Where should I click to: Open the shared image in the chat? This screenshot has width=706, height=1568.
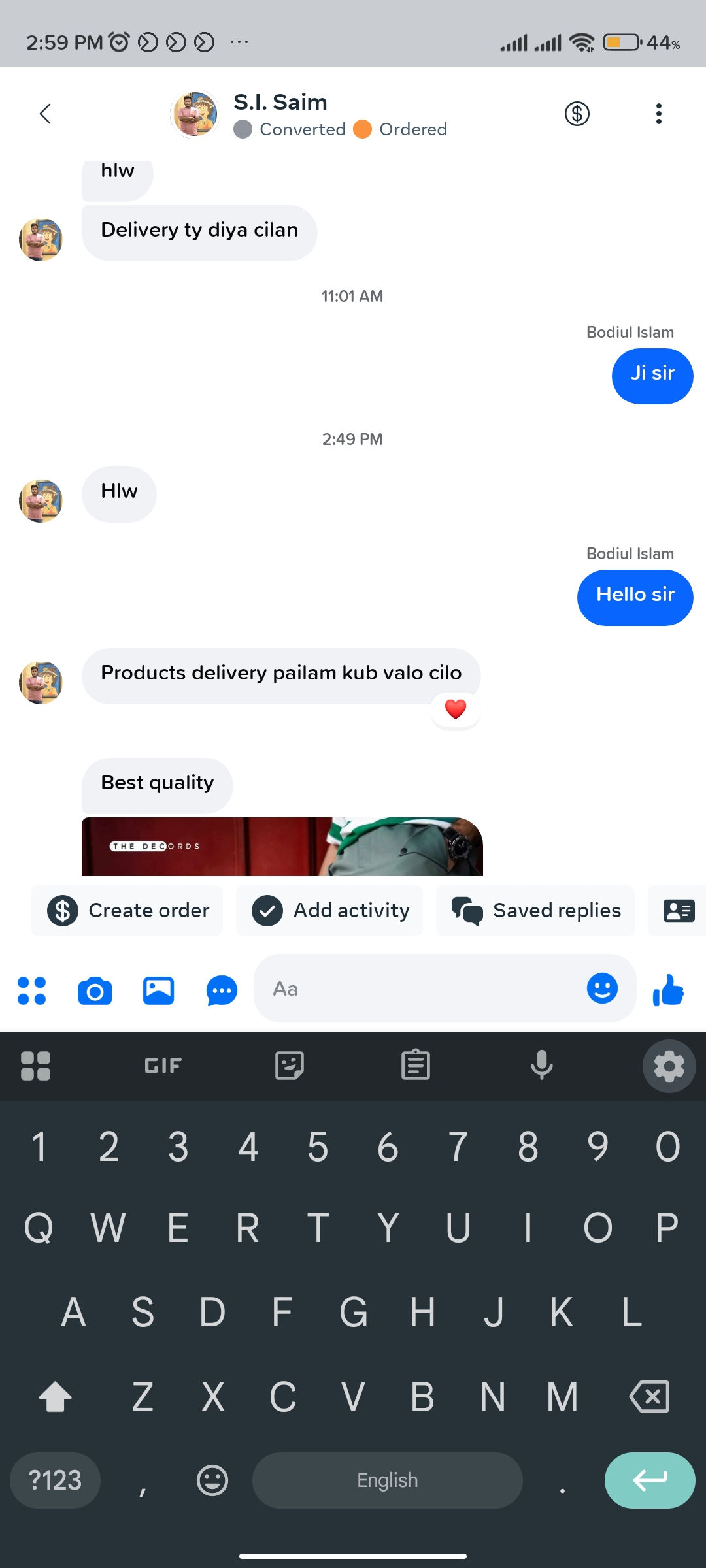282,846
